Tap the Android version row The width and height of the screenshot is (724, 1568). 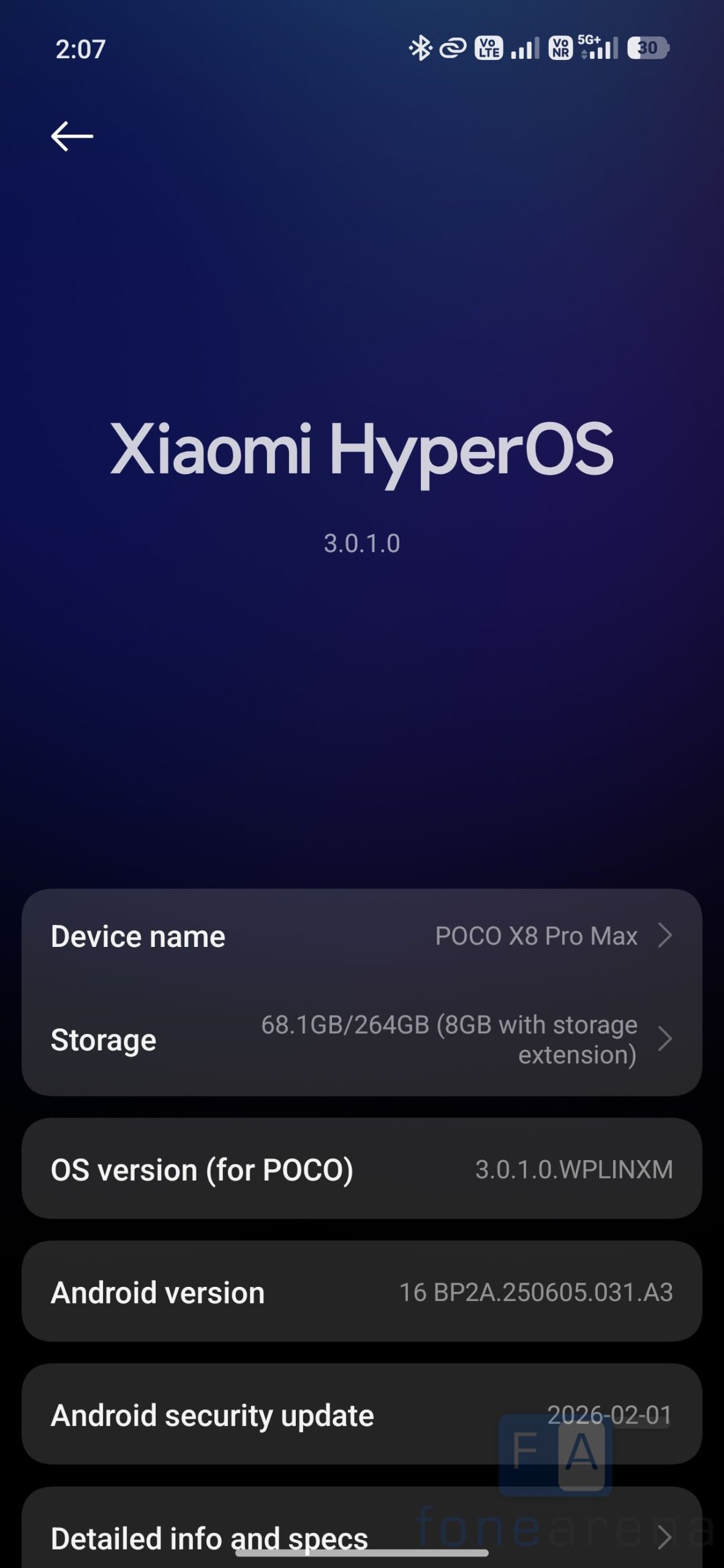[x=361, y=1292]
